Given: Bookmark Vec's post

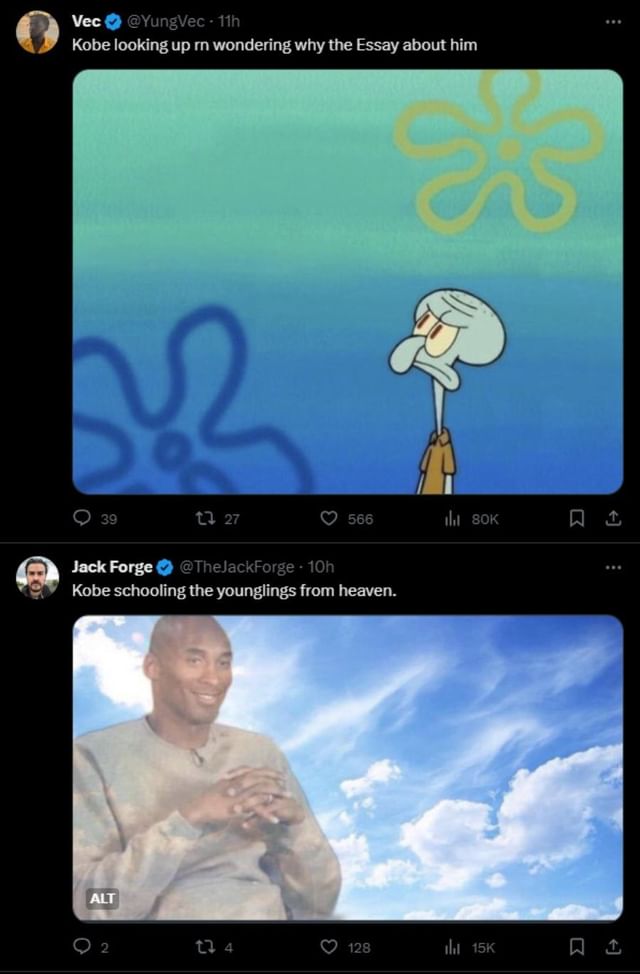Looking at the screenshot, I should 576,518.
